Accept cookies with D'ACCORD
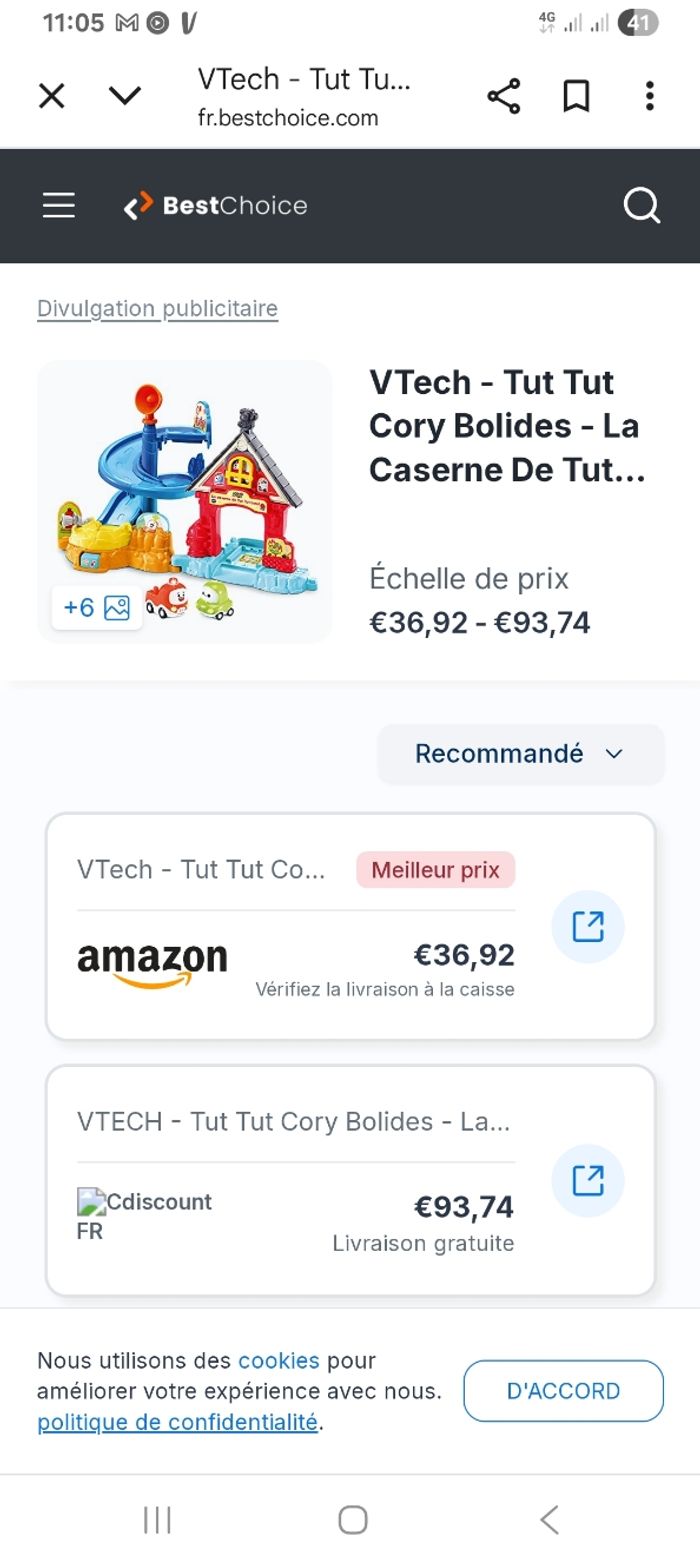The width and height of the screenshot is (700, 1560). (x=563, y=1391)
